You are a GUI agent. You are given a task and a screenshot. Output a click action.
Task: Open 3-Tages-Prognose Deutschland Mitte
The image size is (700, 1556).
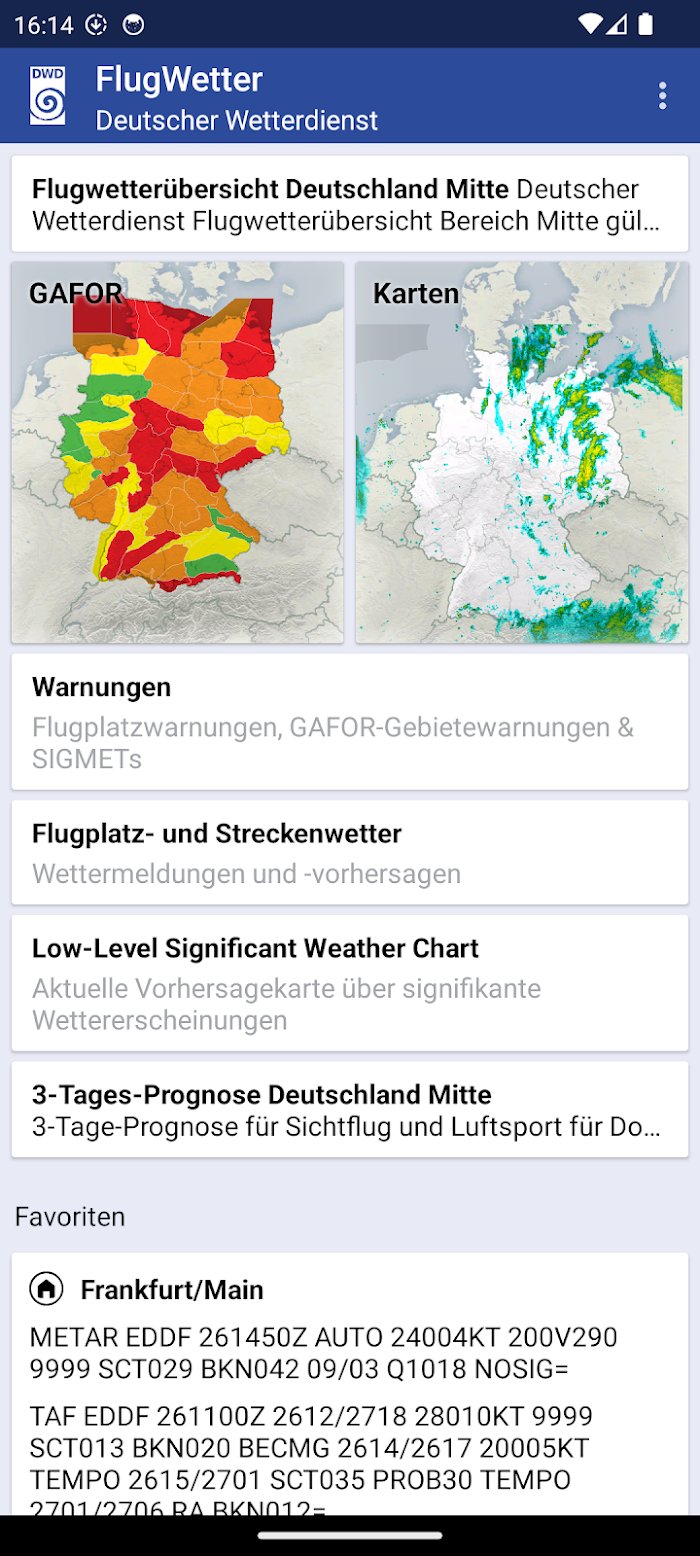coord(350,1109)
